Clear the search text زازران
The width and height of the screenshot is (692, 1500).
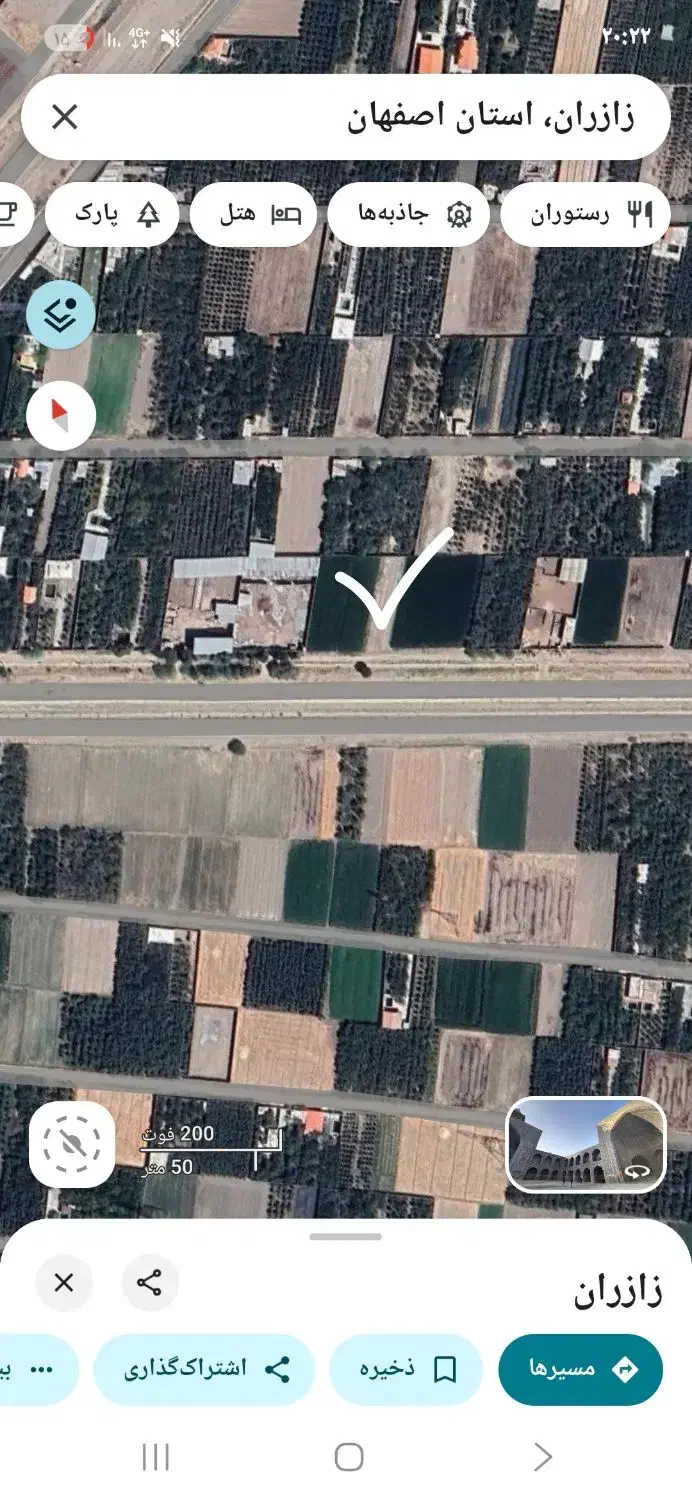(x=64, y=117)
